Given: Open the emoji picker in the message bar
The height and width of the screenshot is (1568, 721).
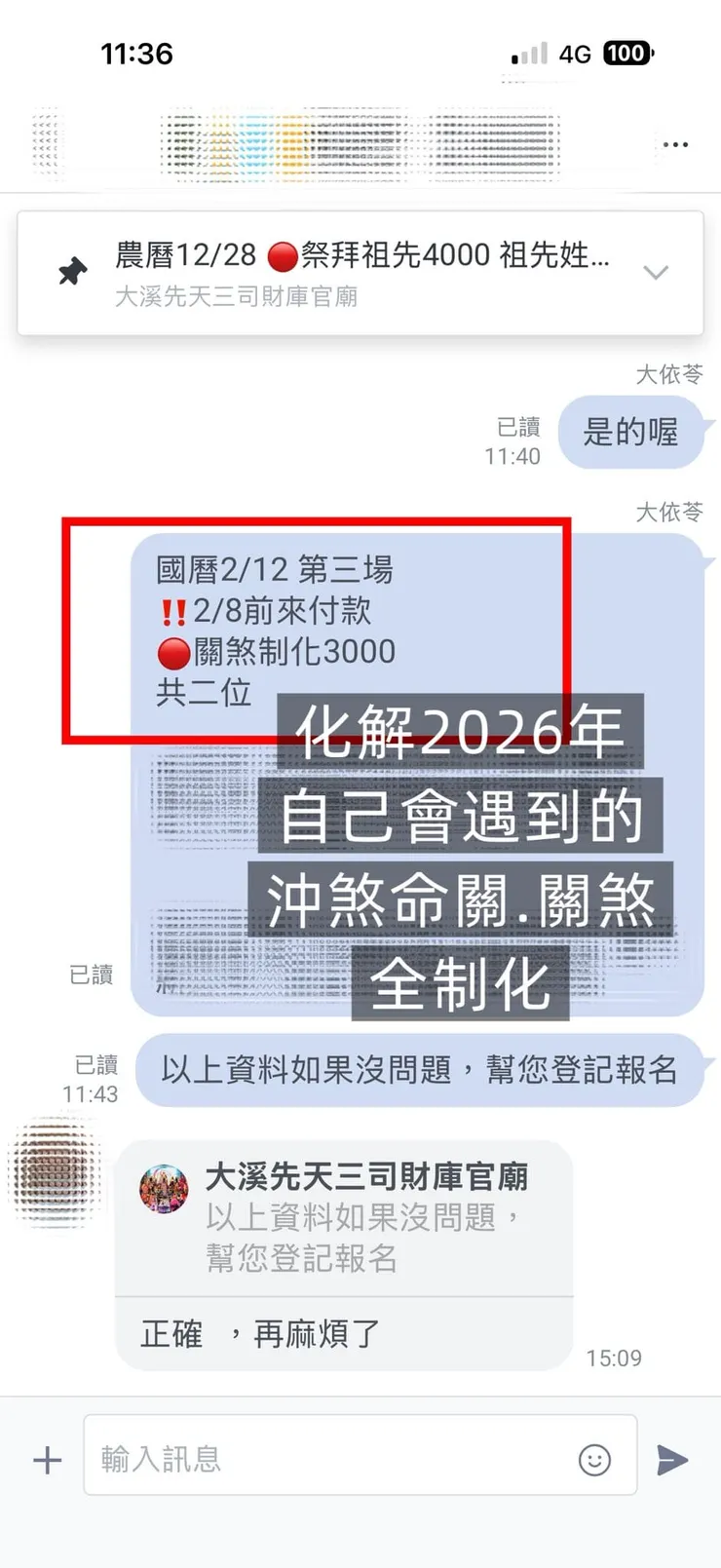Looking at the screenshot, I should click(593, 1459).
